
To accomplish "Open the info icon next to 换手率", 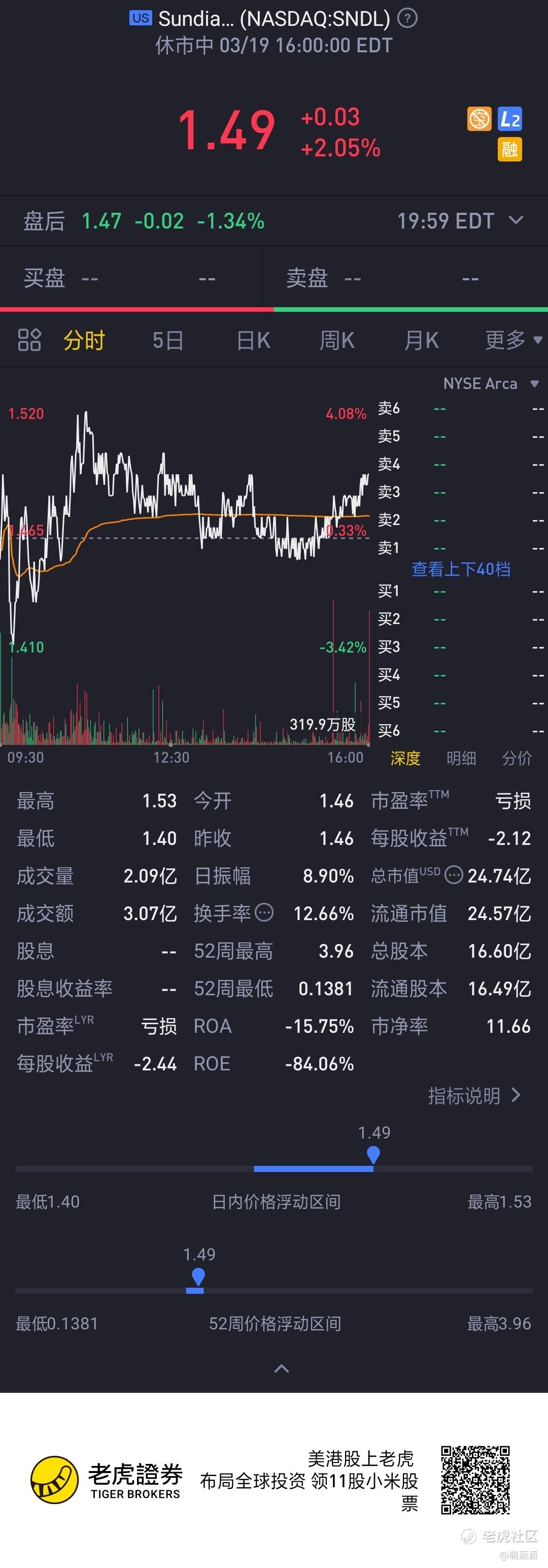I will tap(264, 912).
